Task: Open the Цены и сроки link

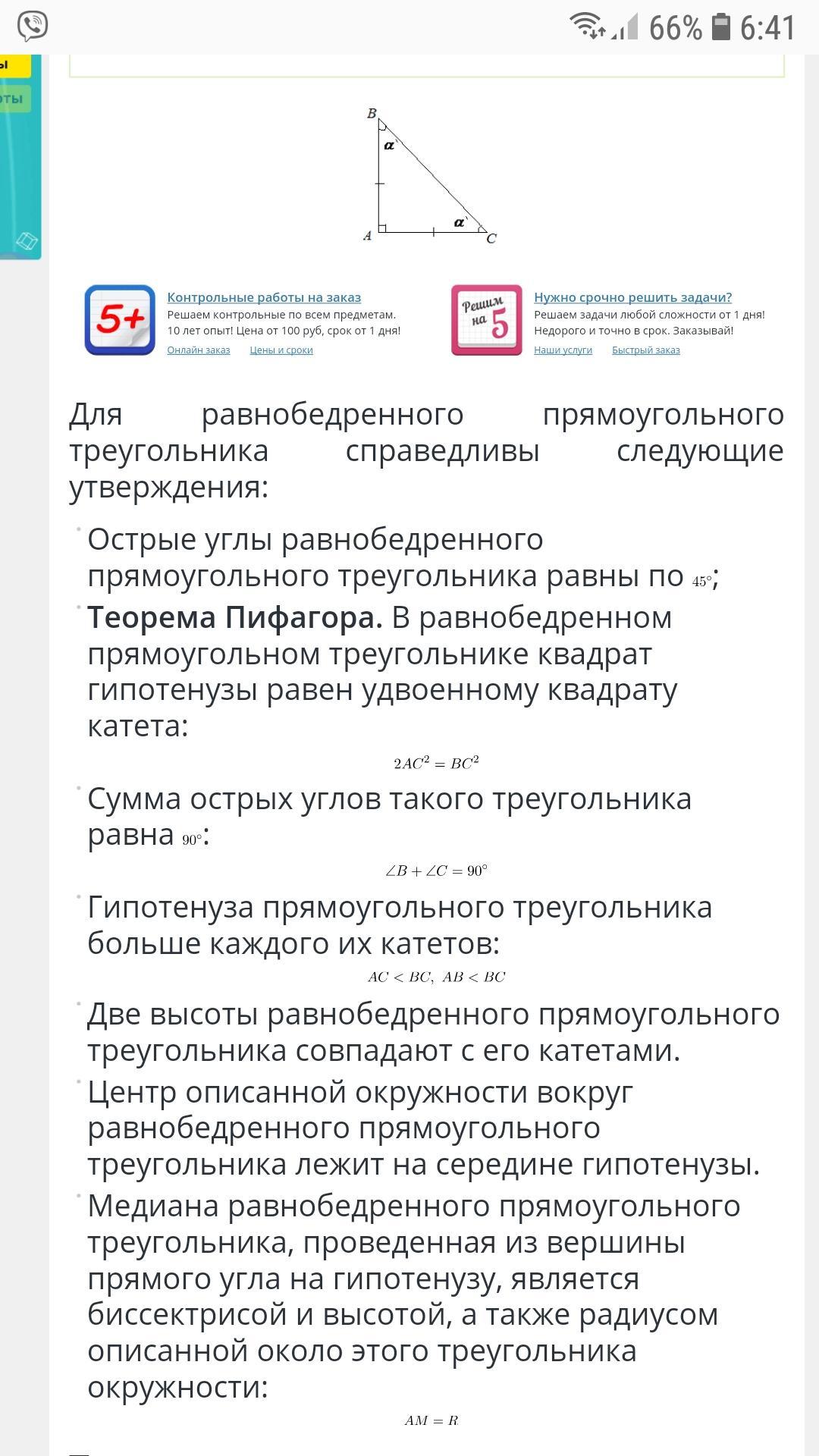Action: tap(281, 350)
